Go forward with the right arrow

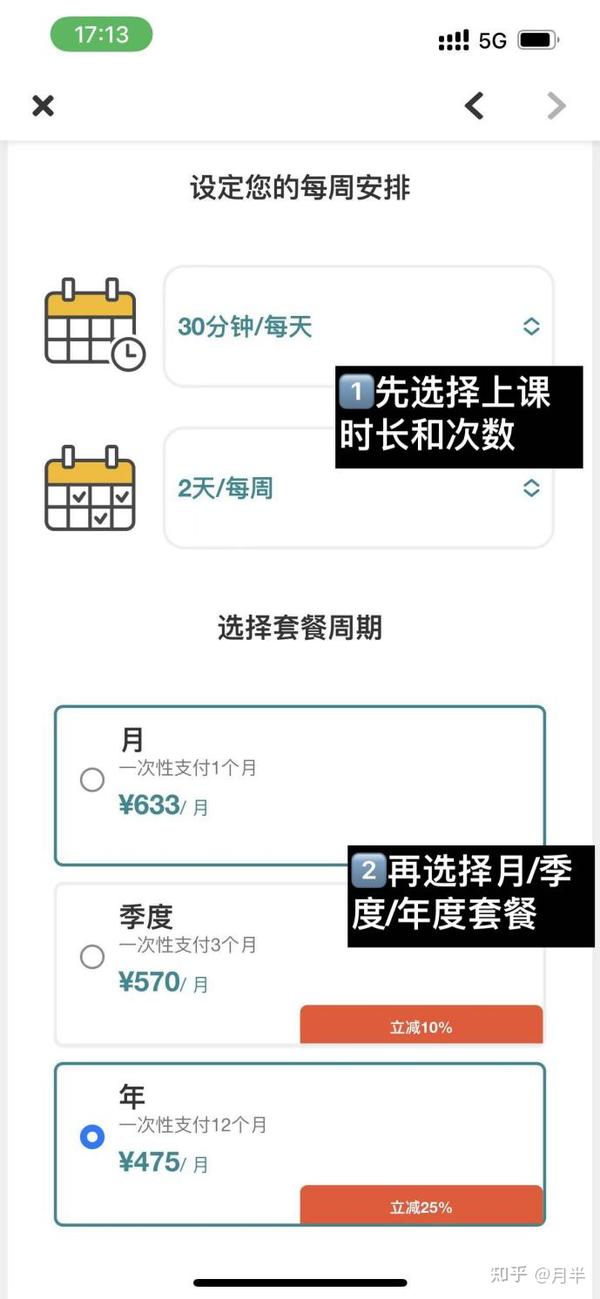tap(556, 105)
